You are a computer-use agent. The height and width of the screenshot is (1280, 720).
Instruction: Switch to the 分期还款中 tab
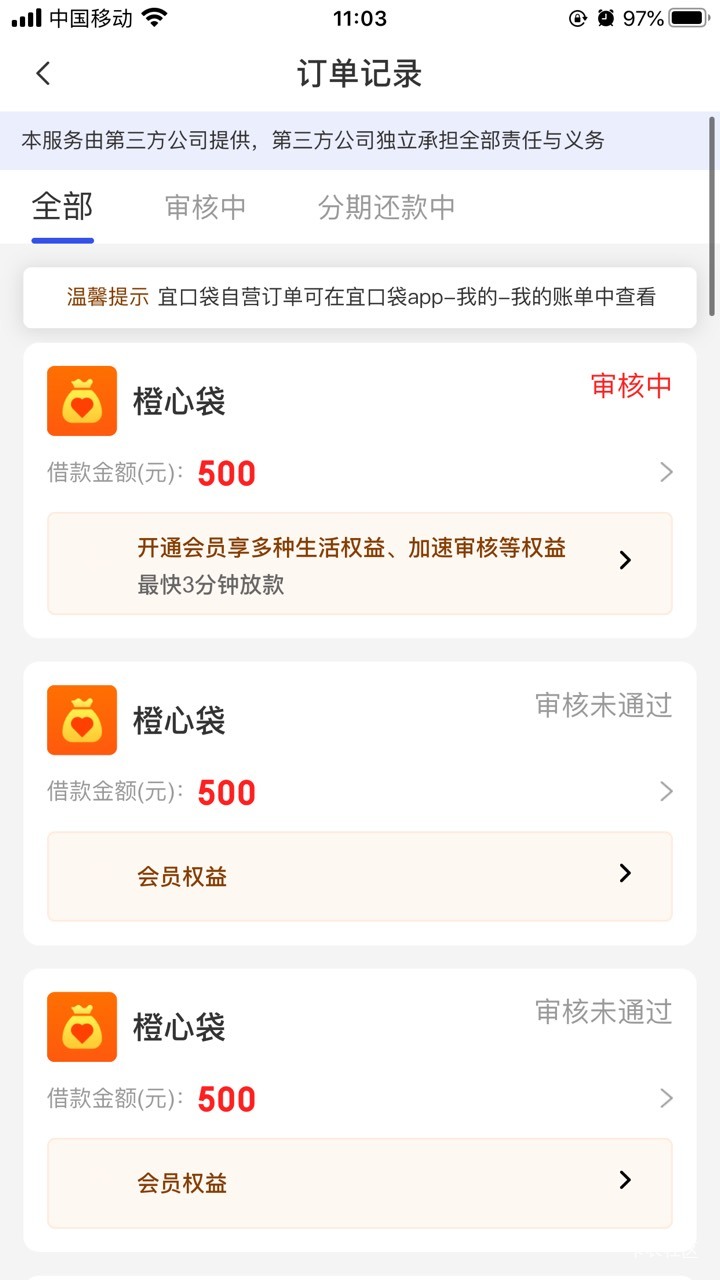point(386,207)
